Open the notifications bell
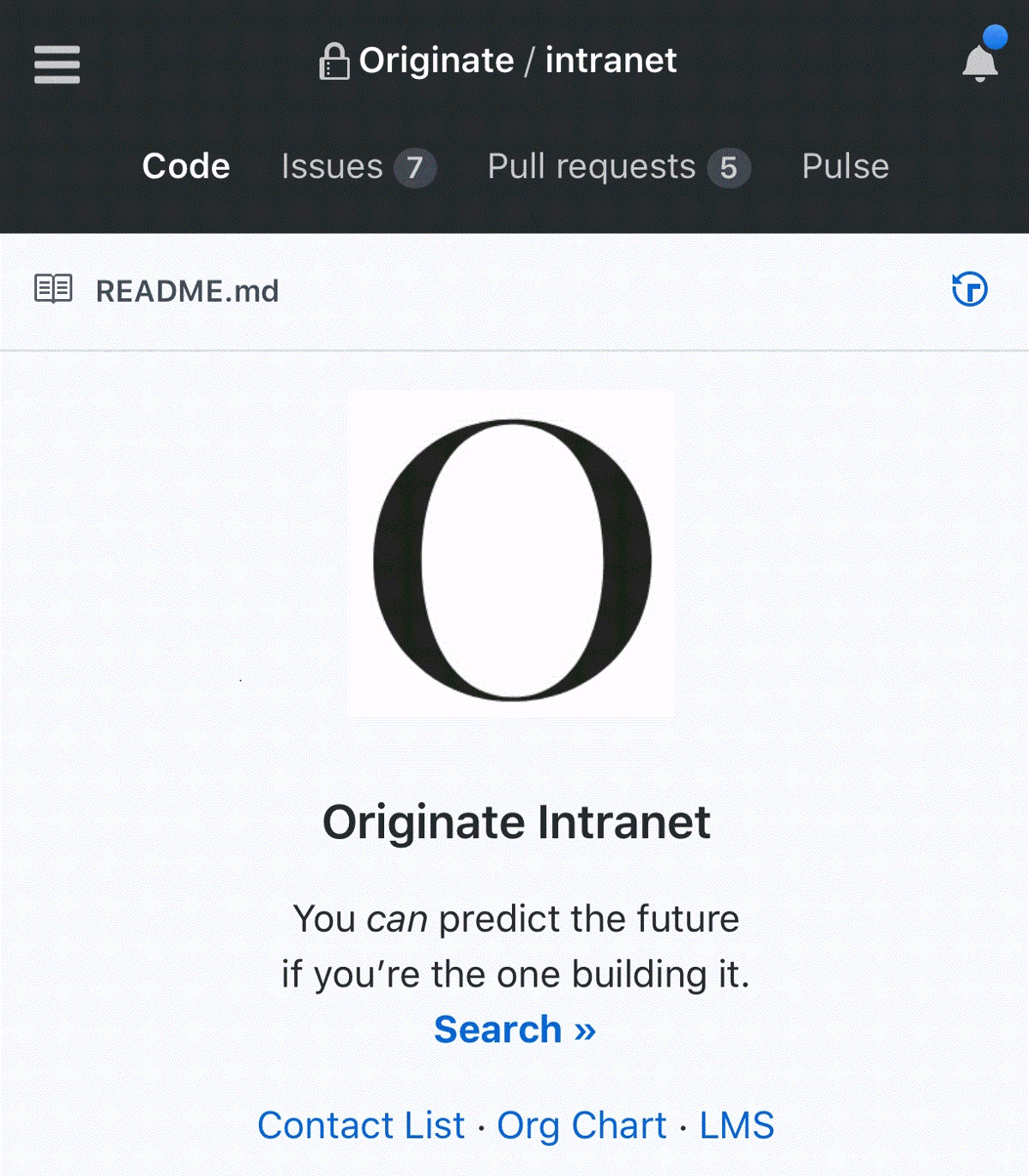The image size is (1029, 1176). 980,63
